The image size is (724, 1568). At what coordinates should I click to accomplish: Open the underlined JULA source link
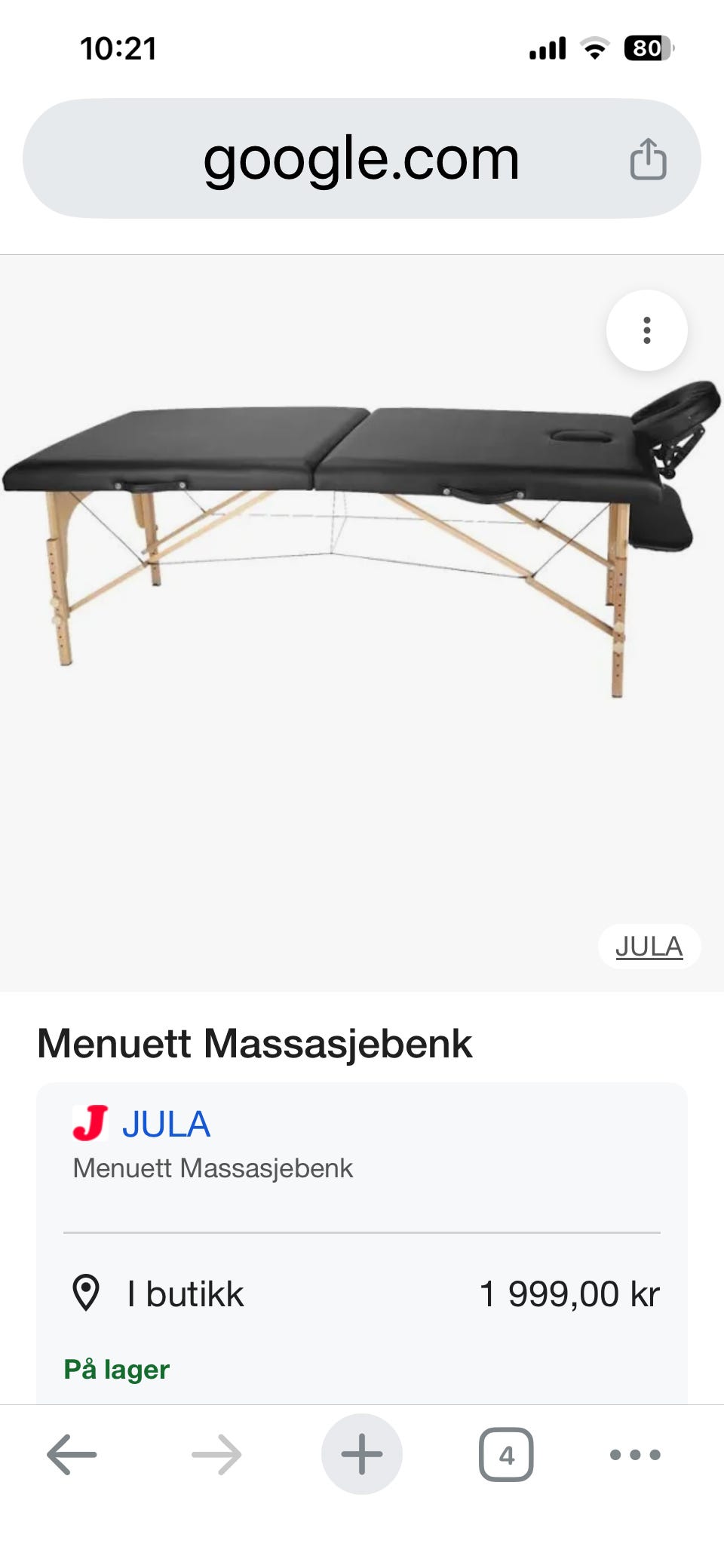pos(649,946)
